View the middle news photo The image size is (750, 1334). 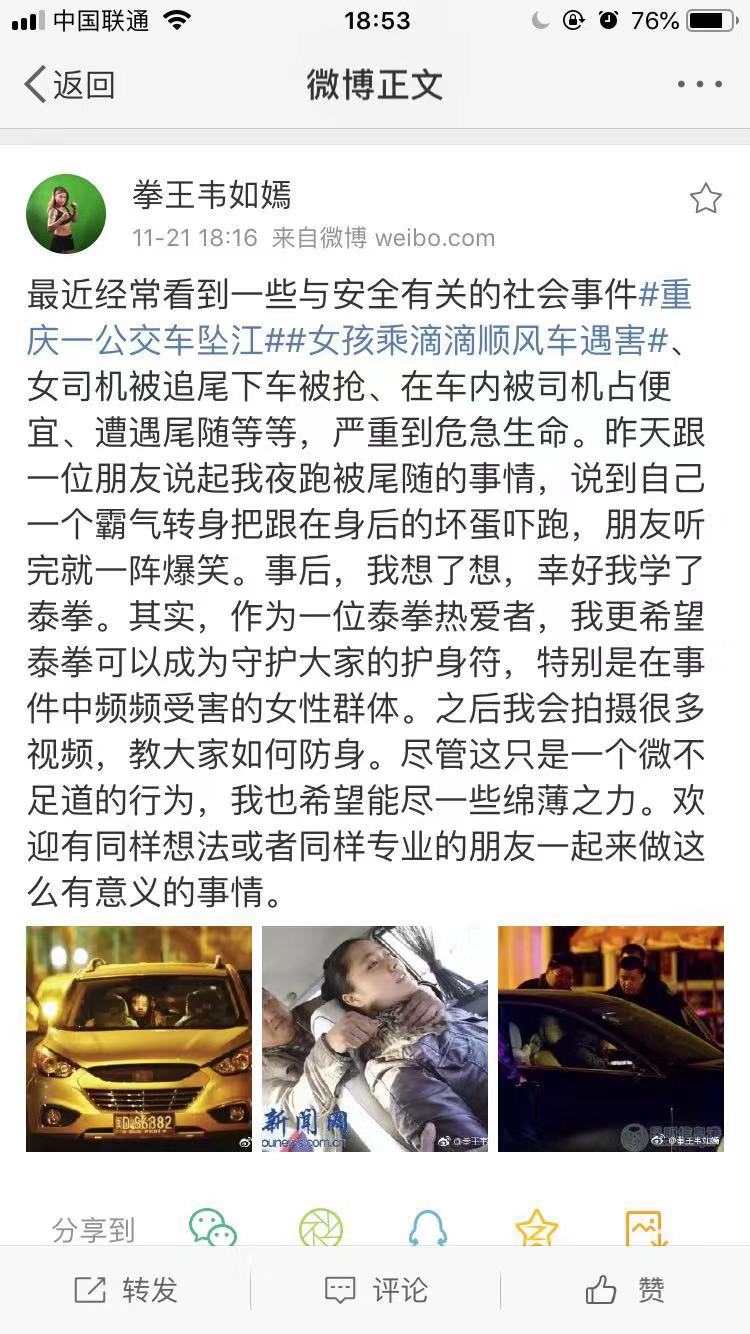click(x=375, y=1038)
